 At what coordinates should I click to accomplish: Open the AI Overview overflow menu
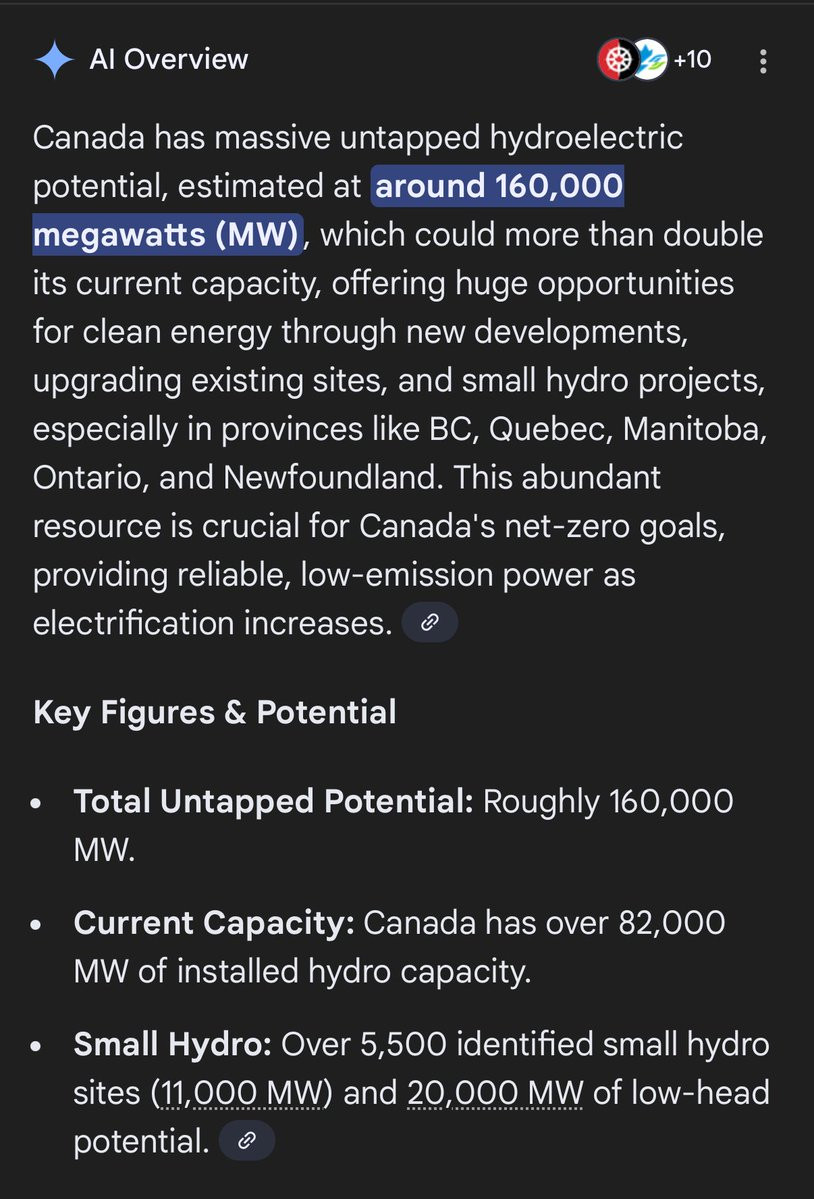tap(762, 60)
